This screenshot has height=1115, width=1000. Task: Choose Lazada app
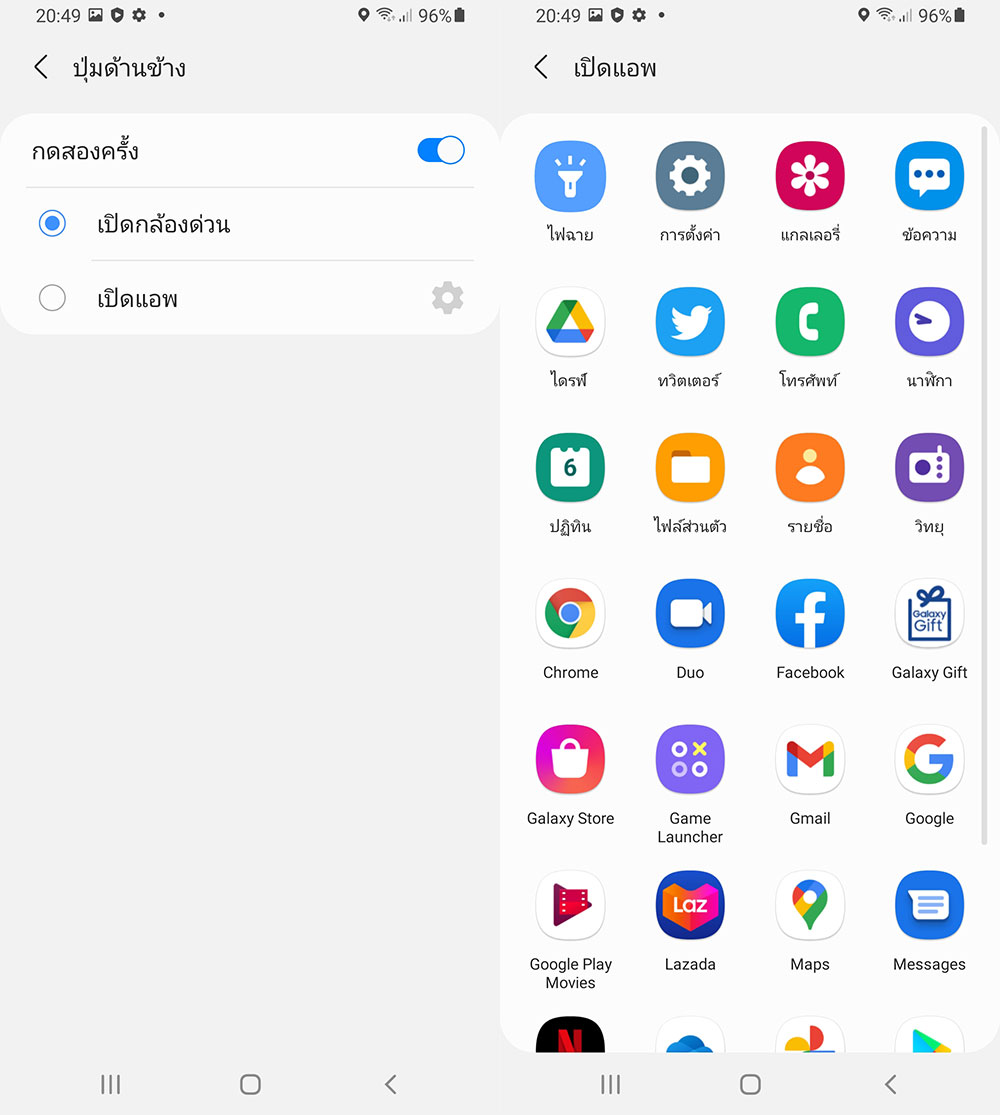(x=690, y=906)
